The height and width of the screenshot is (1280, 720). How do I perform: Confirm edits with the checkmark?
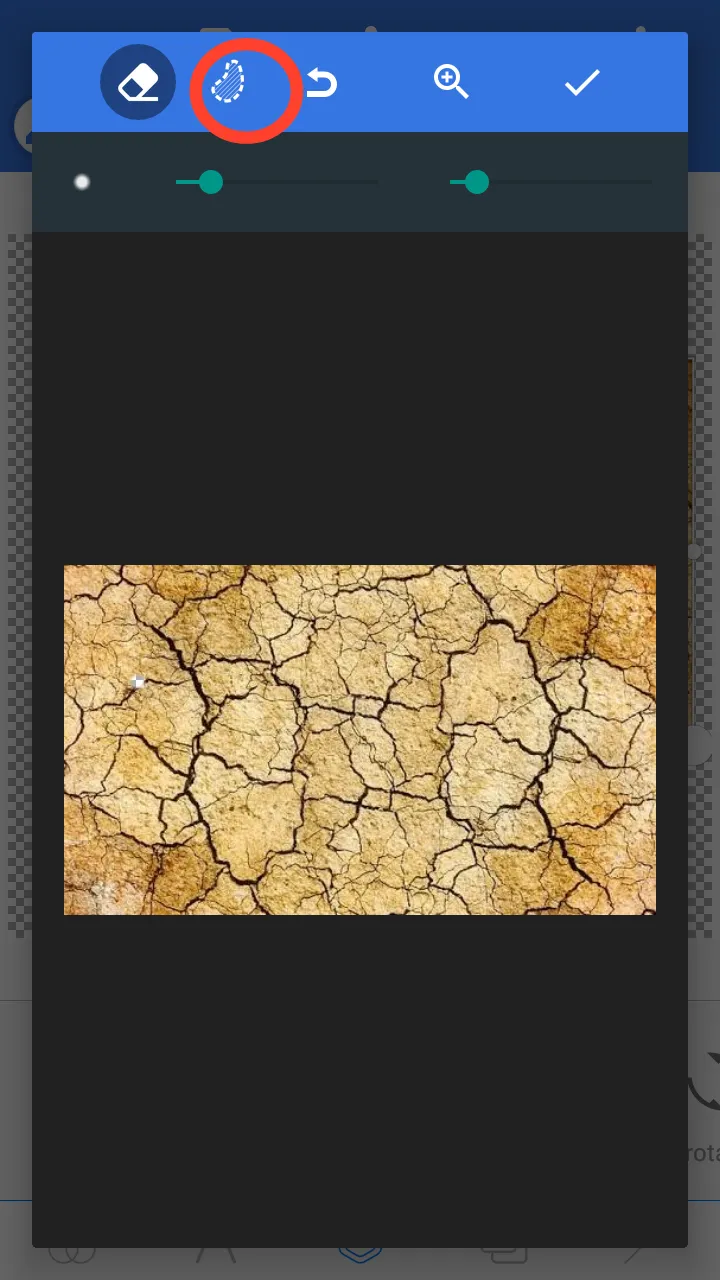(582, 83)
